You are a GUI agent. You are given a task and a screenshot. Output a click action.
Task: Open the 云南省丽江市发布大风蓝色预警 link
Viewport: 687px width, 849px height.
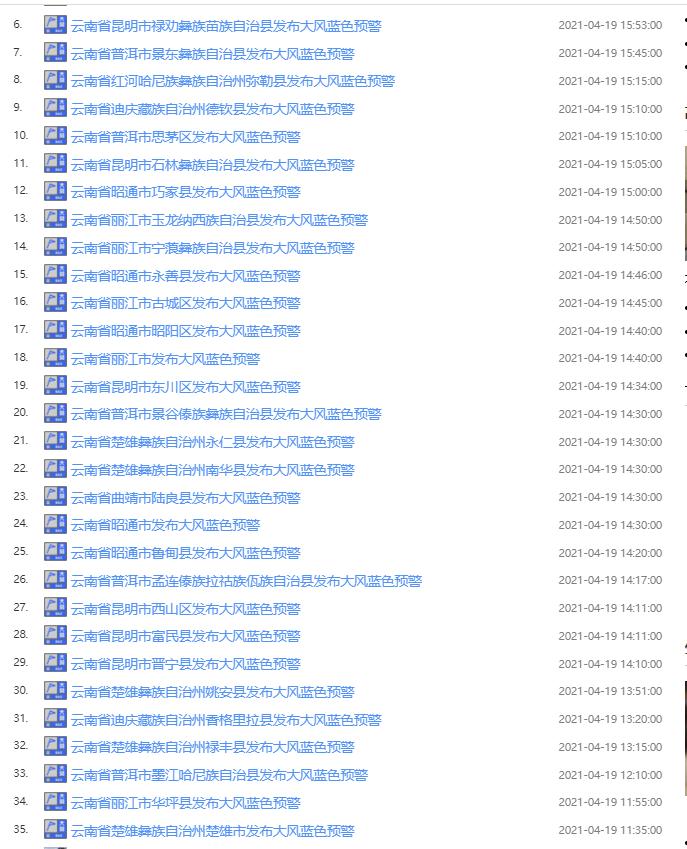165,359
